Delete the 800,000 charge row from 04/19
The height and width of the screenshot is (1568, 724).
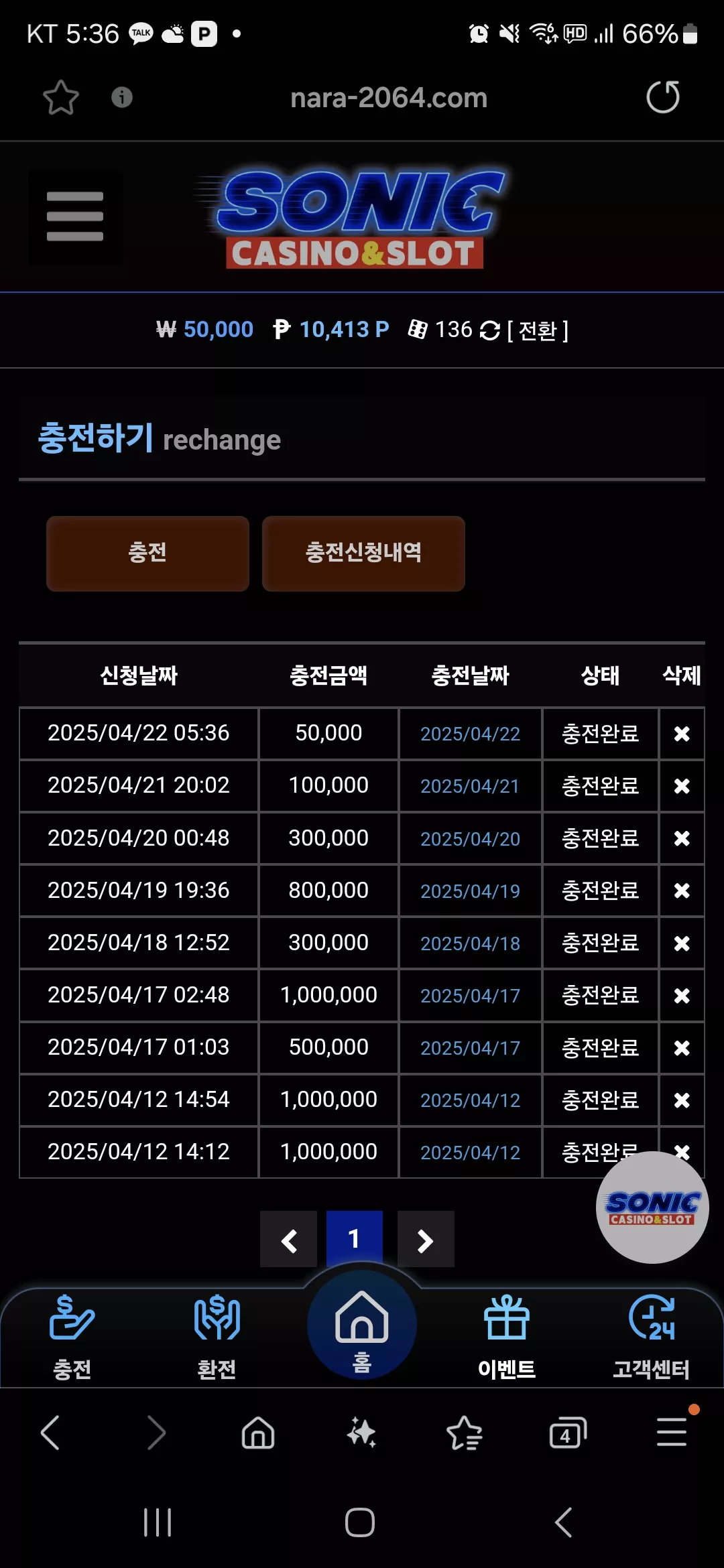click(682, 891)
